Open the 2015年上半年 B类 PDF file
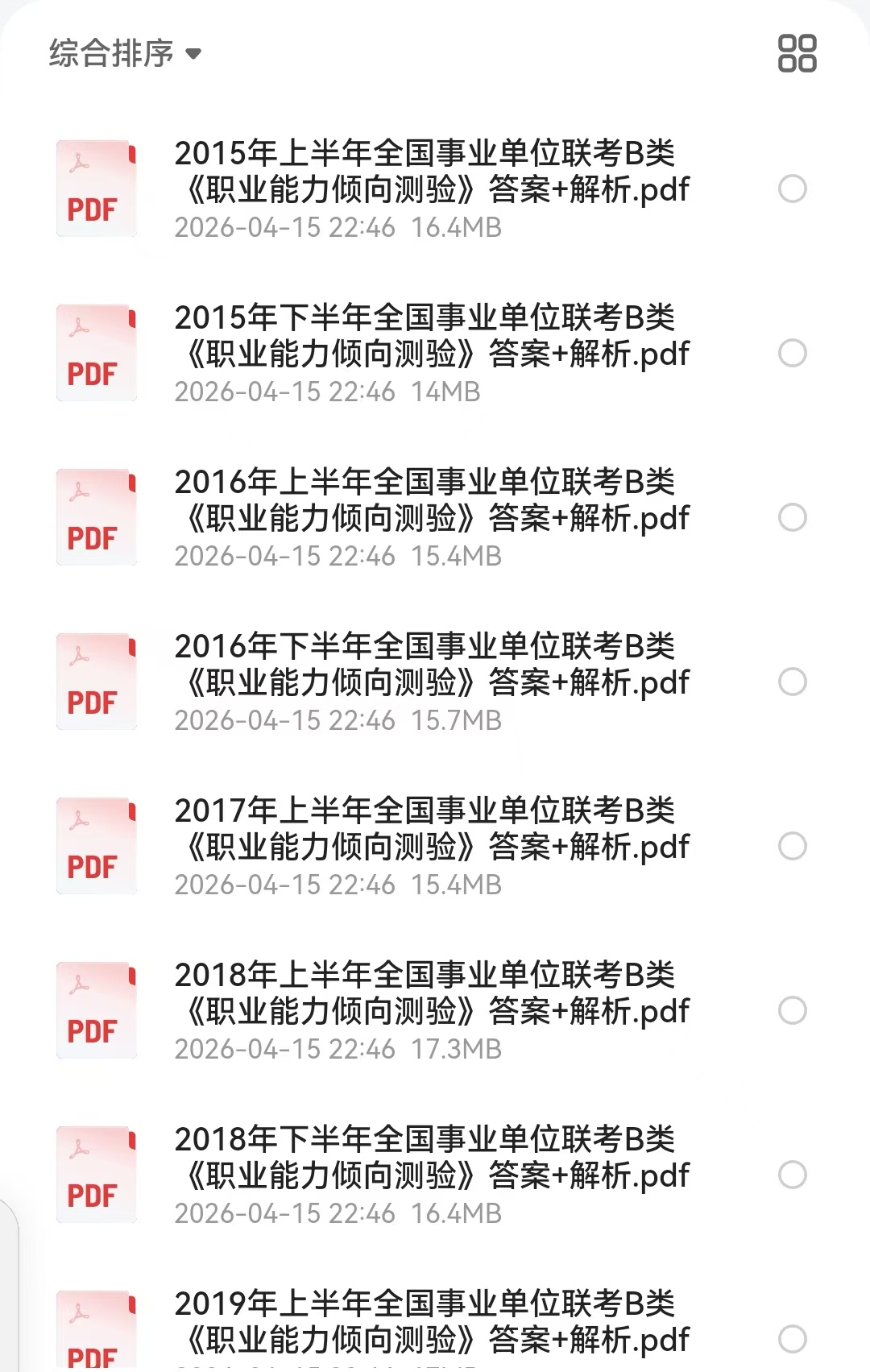Image resolution: width=870 pixels, height=1372 pixels. coord(431,172)
